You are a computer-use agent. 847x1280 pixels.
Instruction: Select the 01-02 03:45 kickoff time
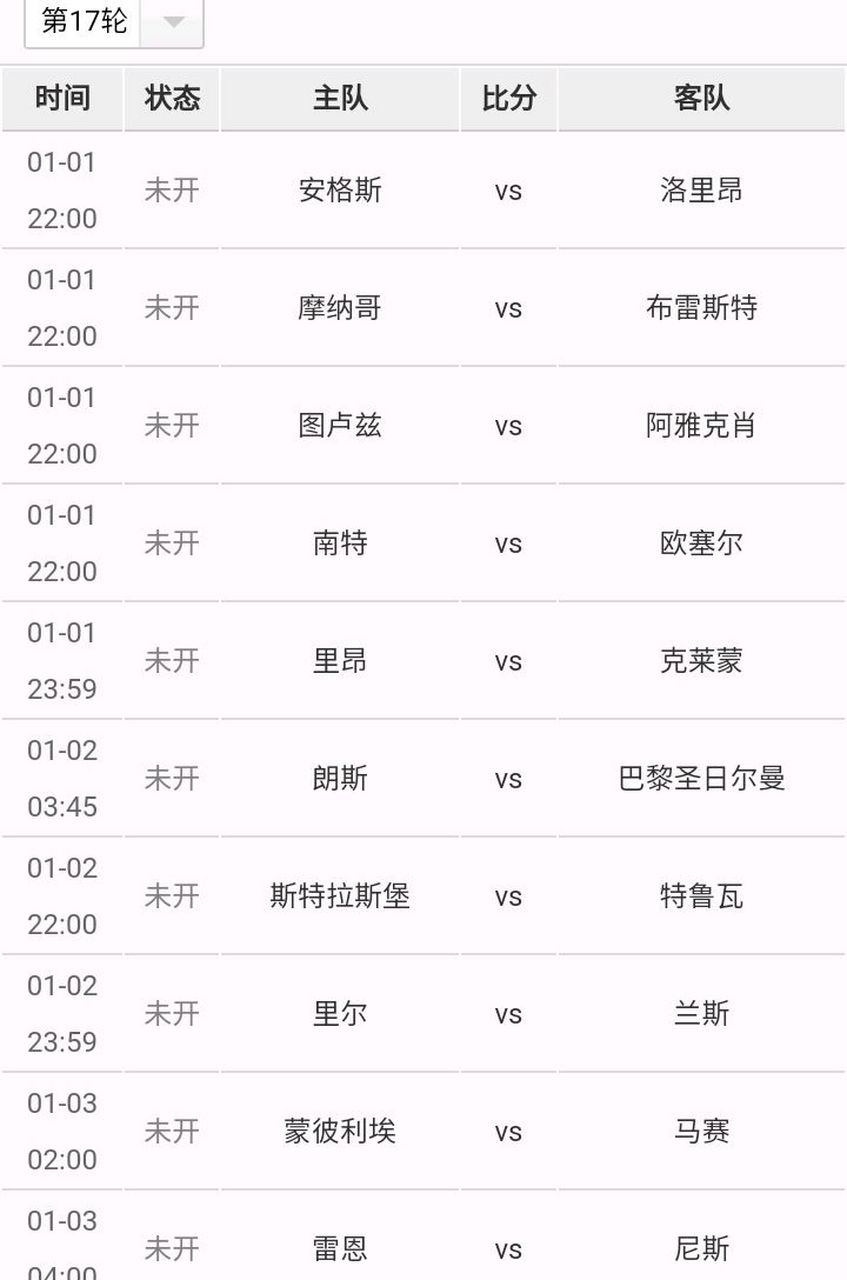62,779
